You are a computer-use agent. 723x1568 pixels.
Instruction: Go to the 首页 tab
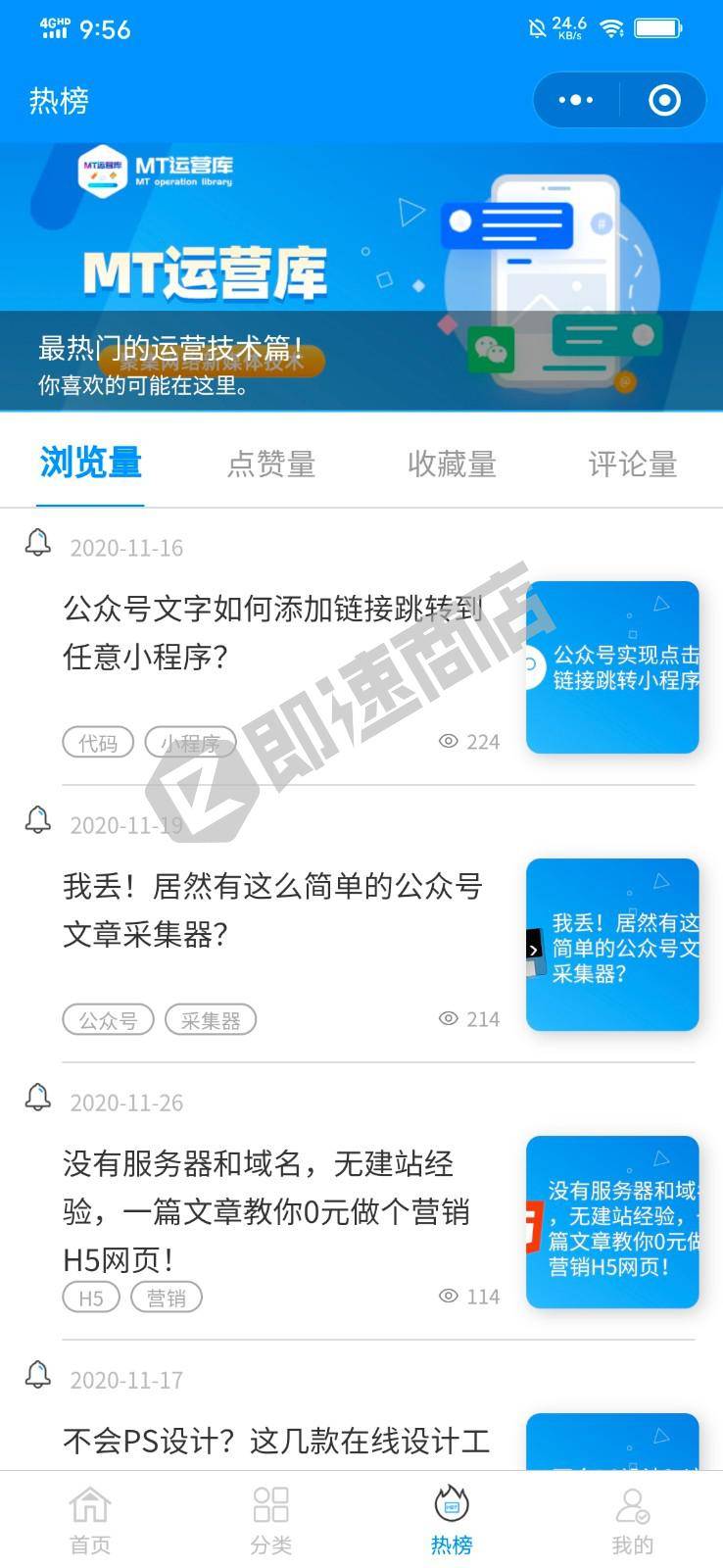point(90,1520)
